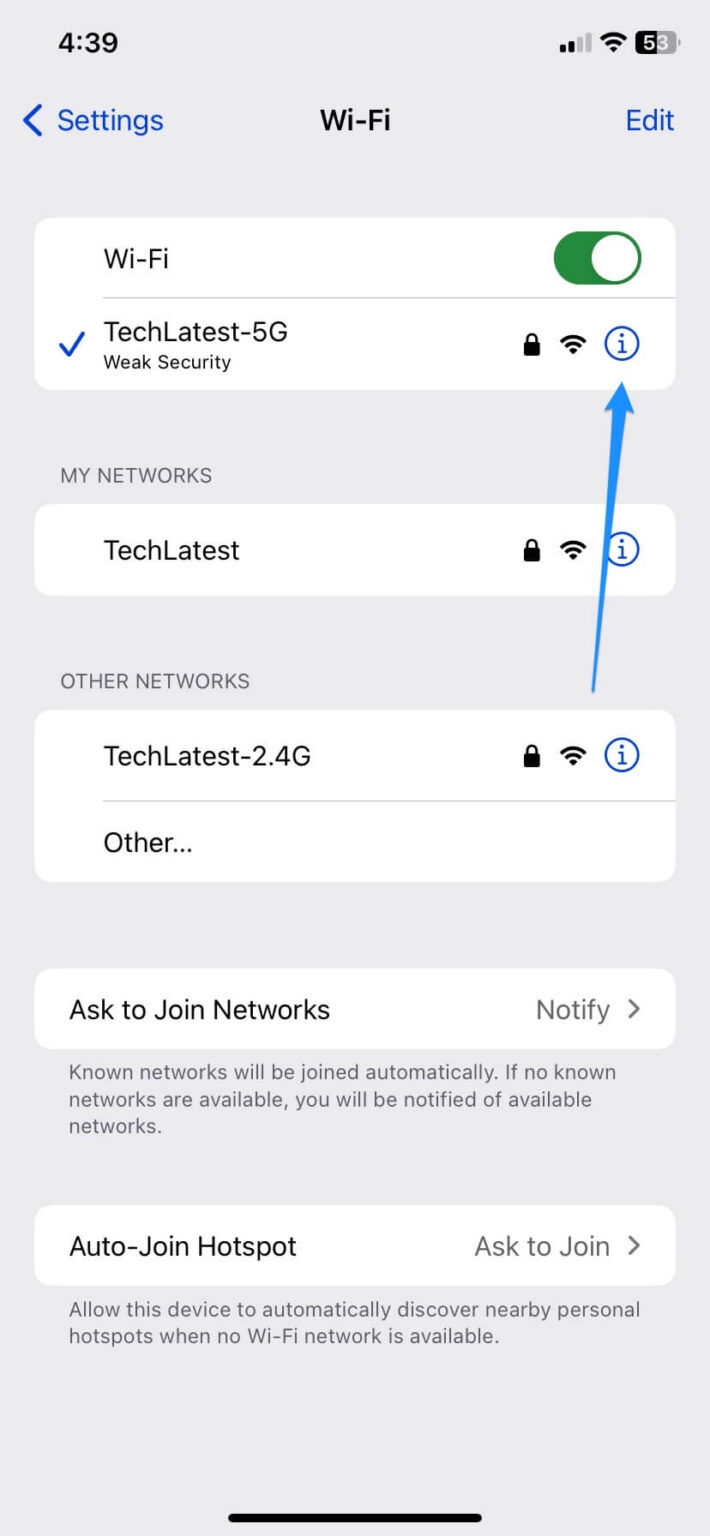Connect to TechLatest-2.4G network
The height and width of the screenshot is (1536, 710).
(355, 756)
